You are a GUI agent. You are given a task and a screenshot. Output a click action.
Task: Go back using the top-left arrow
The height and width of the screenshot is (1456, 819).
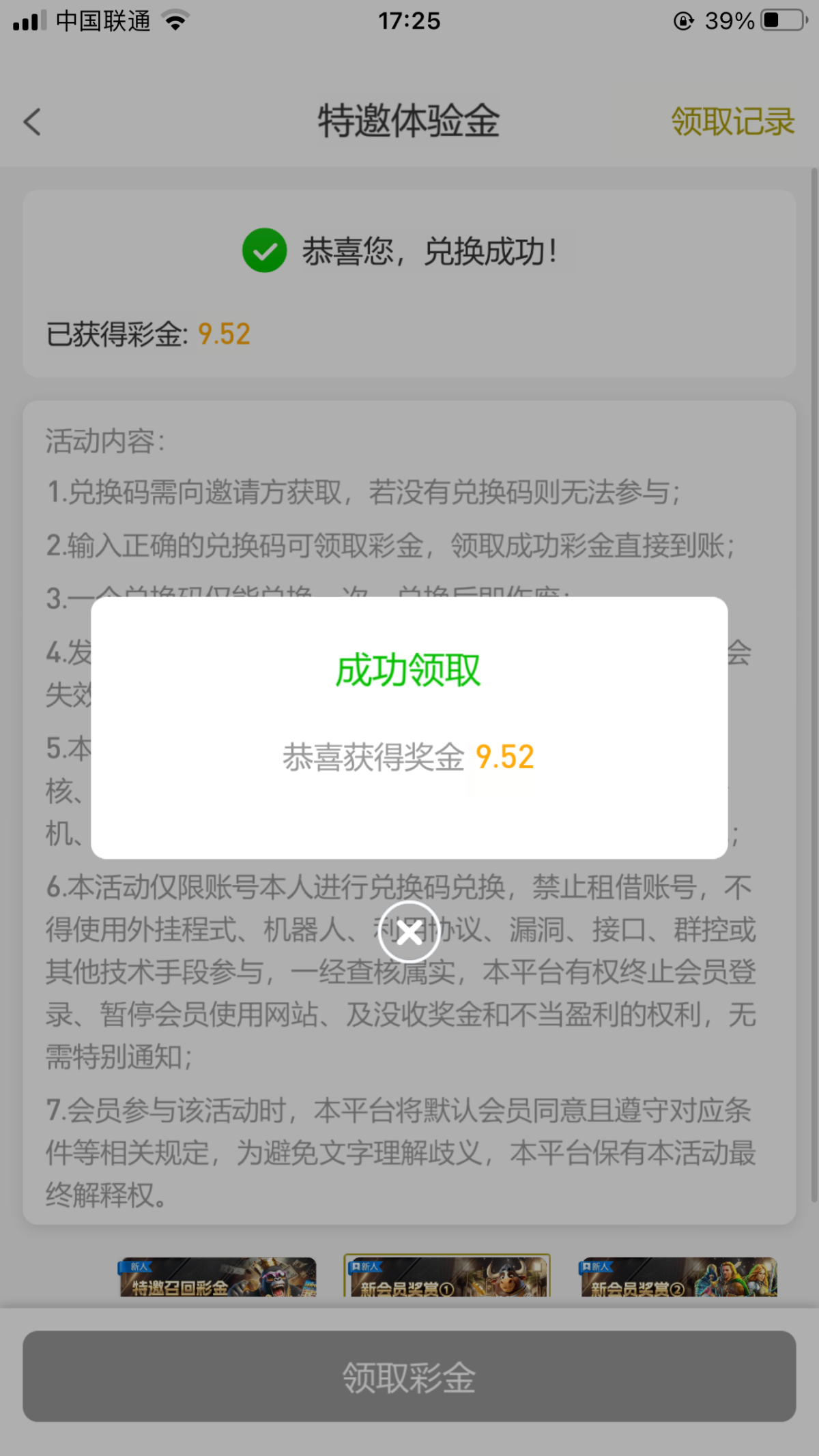click(33, 122)
